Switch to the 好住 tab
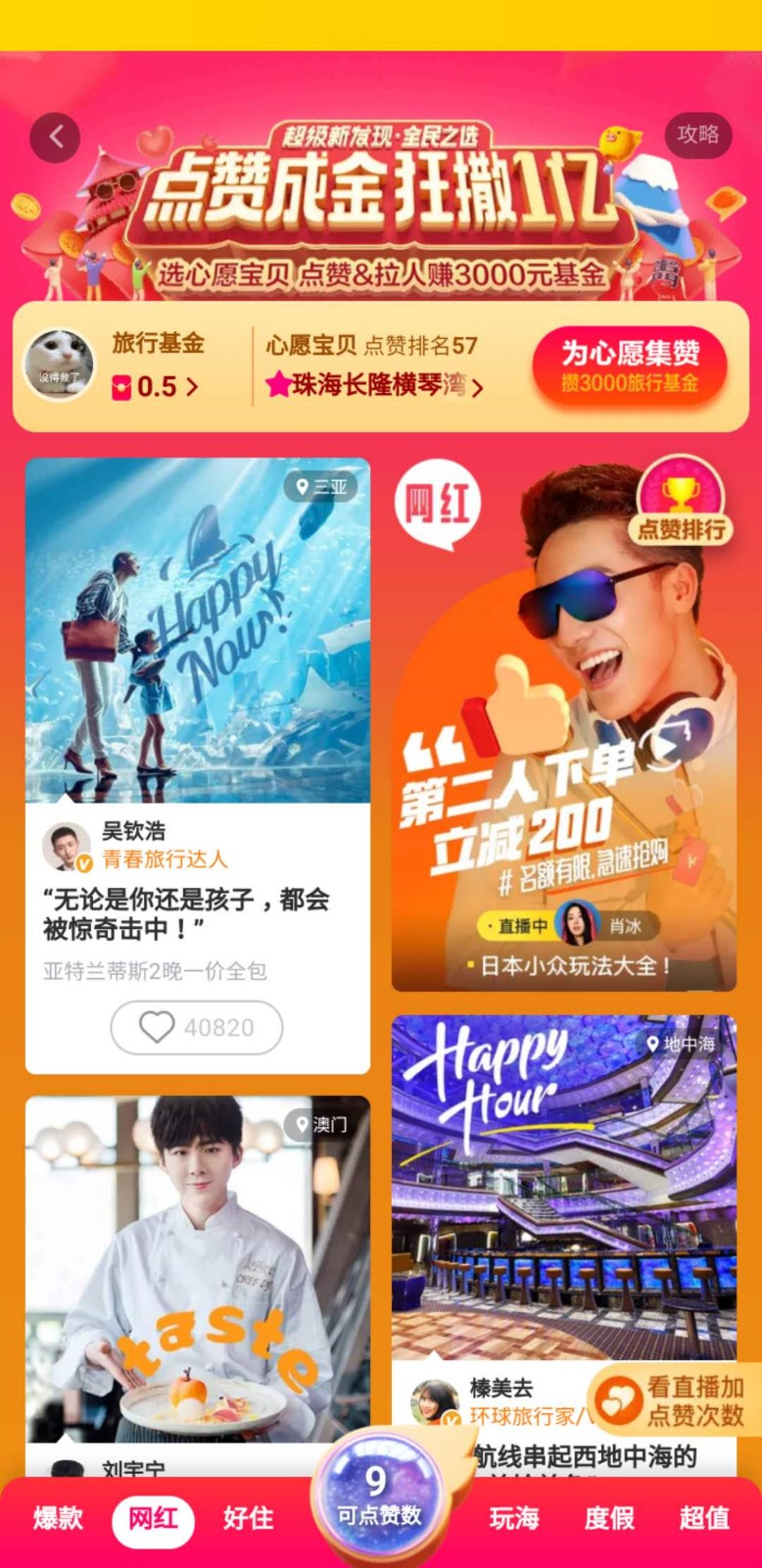This screenshot has width=762, height=1568. click(x=249, y=1518)
